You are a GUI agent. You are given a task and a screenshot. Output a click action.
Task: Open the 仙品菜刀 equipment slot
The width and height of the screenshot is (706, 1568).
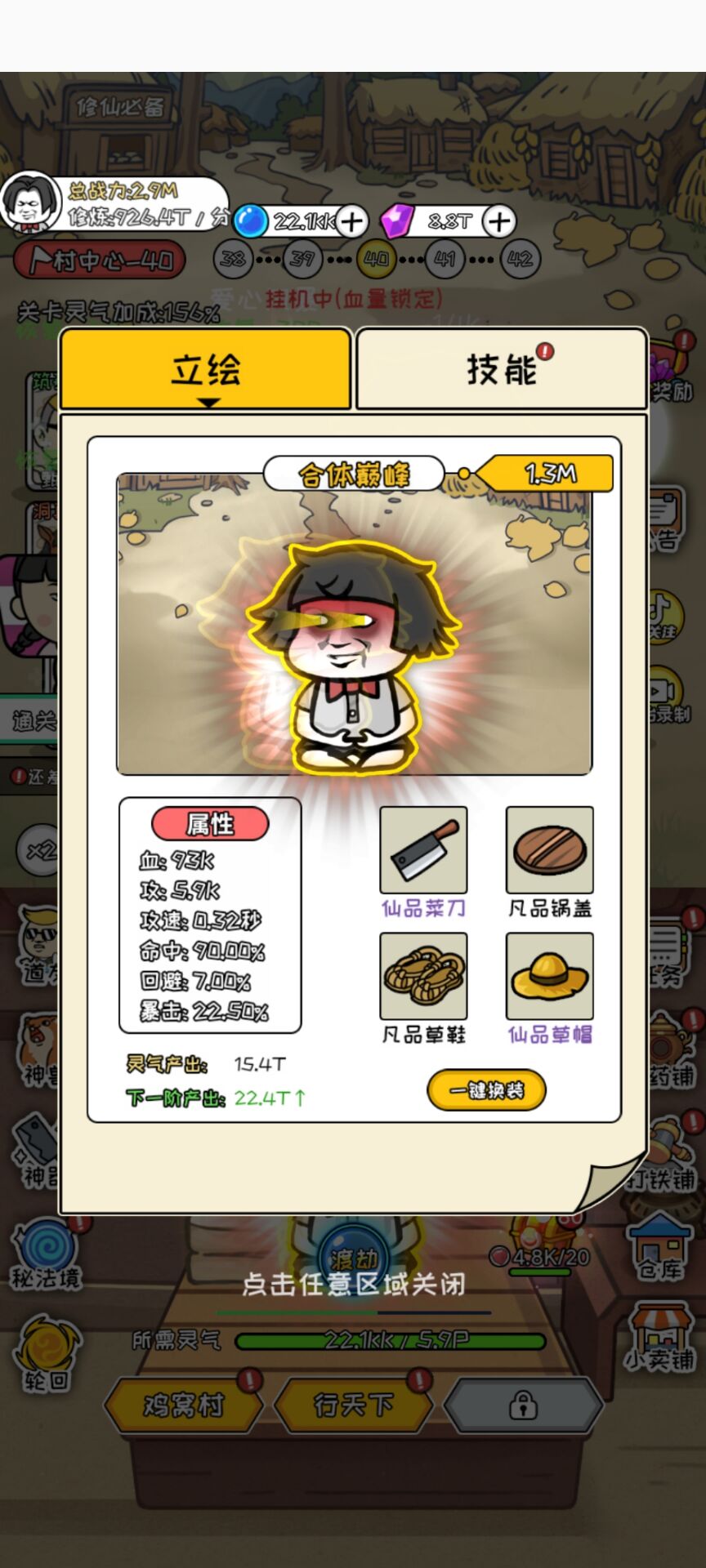[423, 850]
